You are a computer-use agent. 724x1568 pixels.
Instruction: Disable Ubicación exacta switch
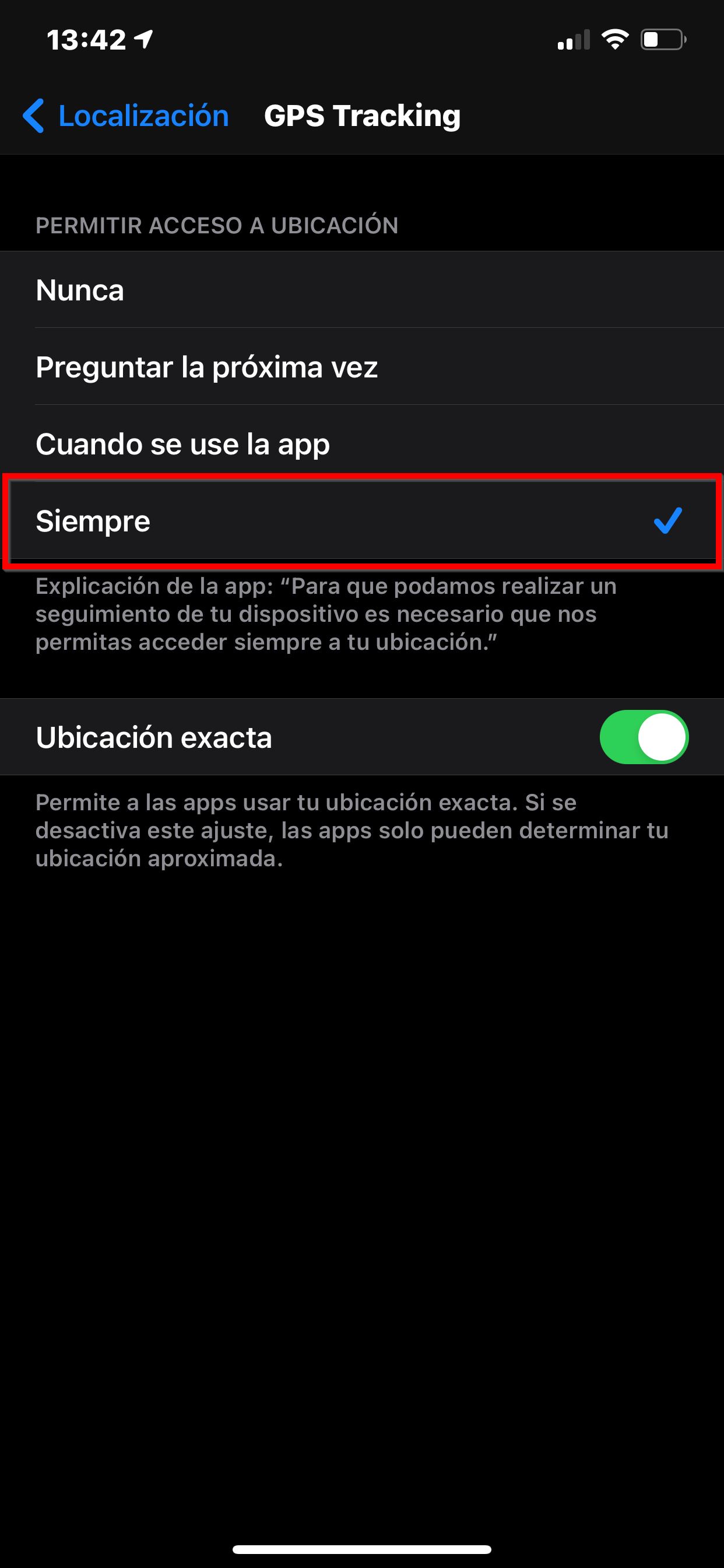point(643,737)
